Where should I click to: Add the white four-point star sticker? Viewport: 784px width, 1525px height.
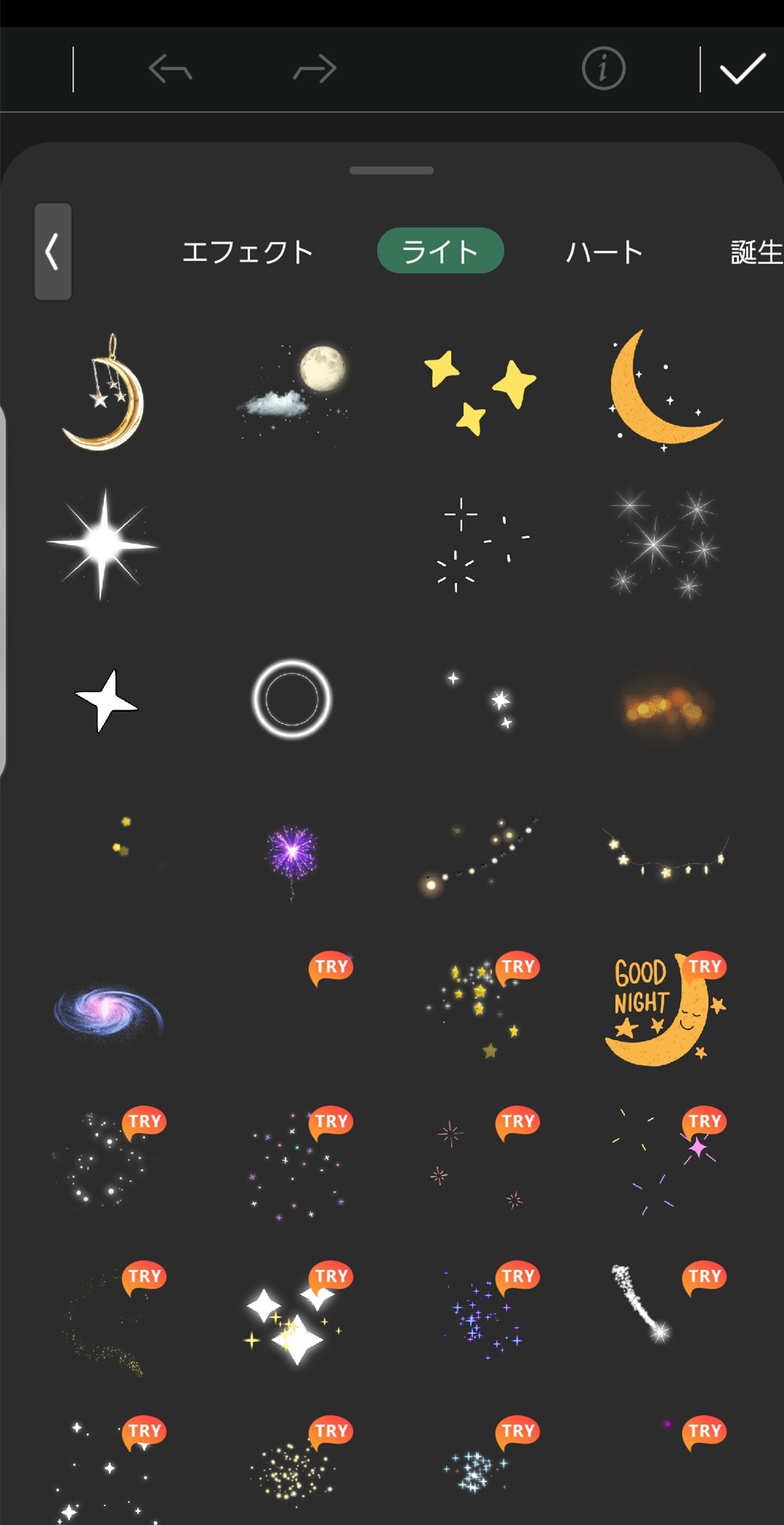coord(106,701)
